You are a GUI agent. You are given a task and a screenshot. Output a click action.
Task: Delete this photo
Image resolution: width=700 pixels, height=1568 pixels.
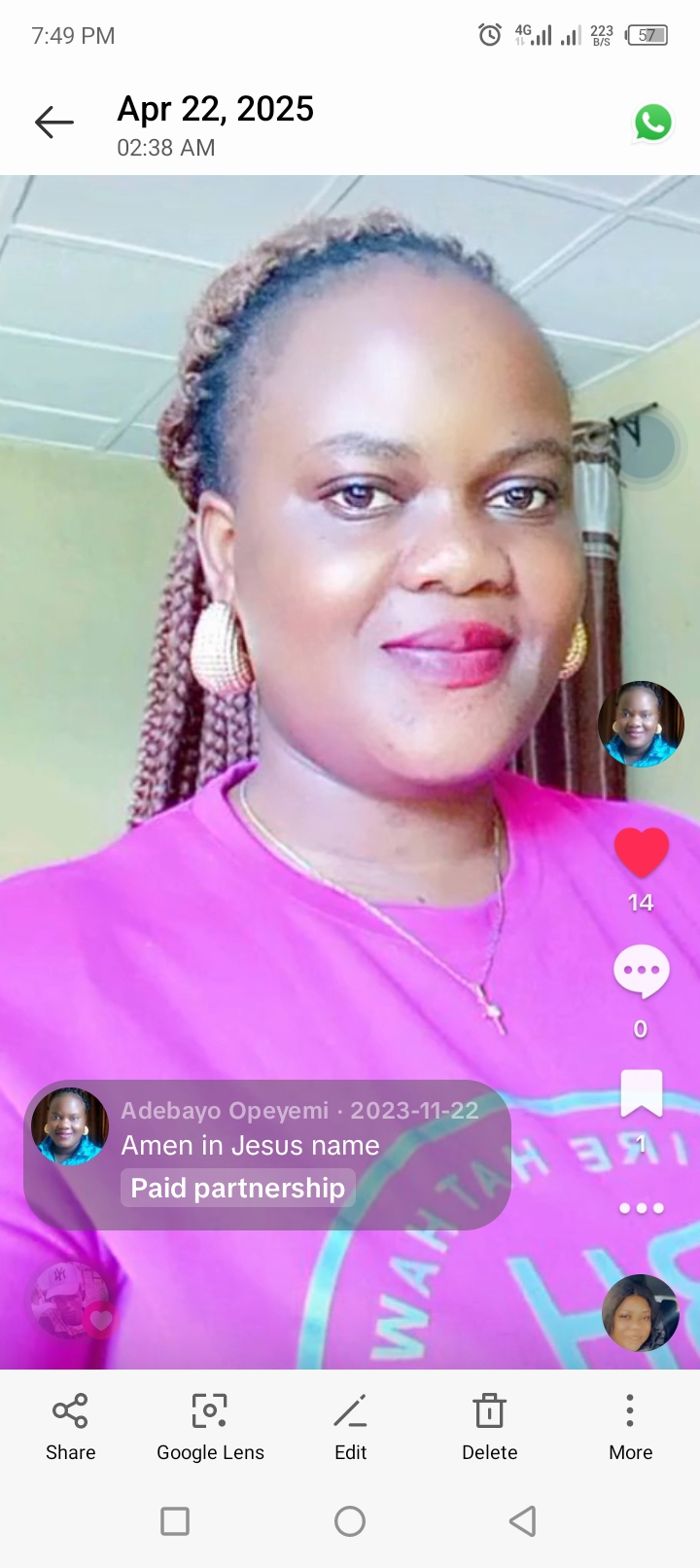pyautogui.click(x=489, y=1425)
